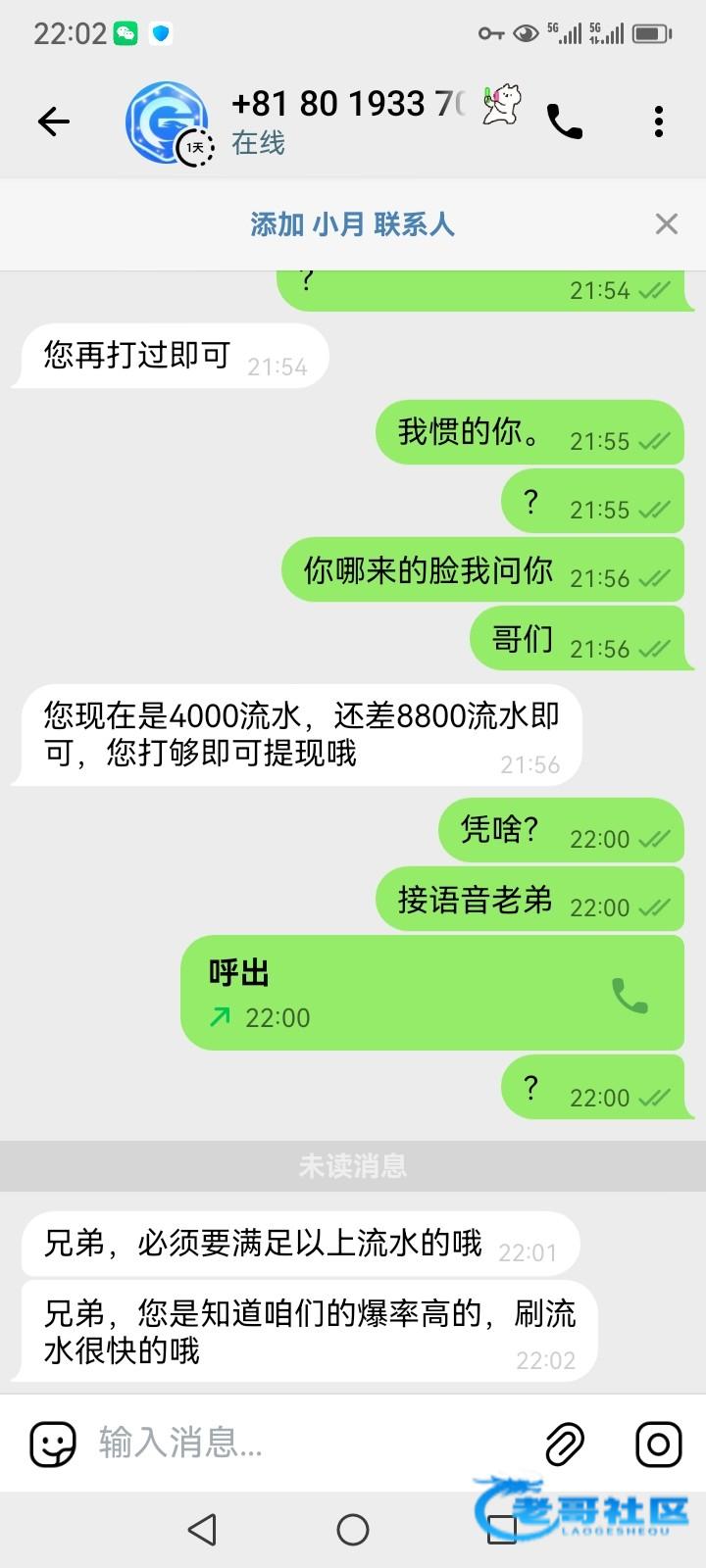Open the camera to record media

click(x=659, y=1444)
